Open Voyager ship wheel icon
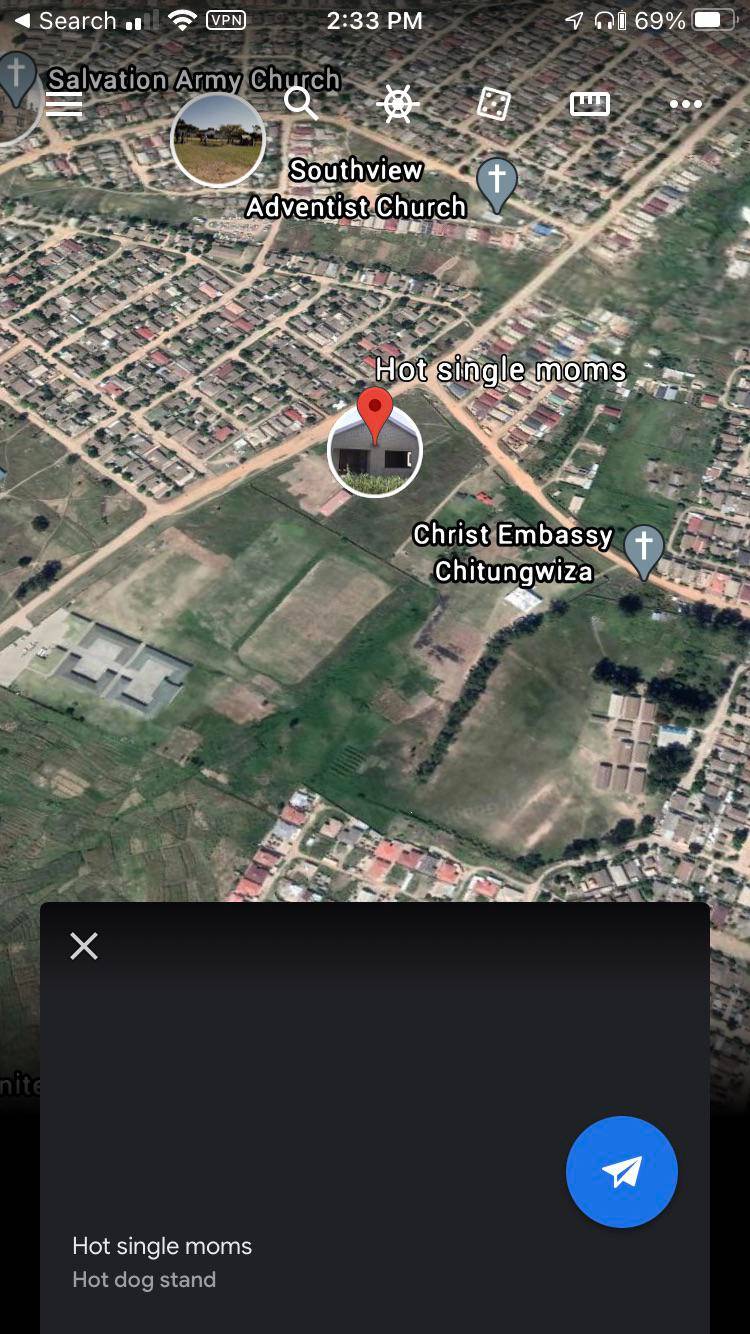750x1334 pixels. [397, 104]
